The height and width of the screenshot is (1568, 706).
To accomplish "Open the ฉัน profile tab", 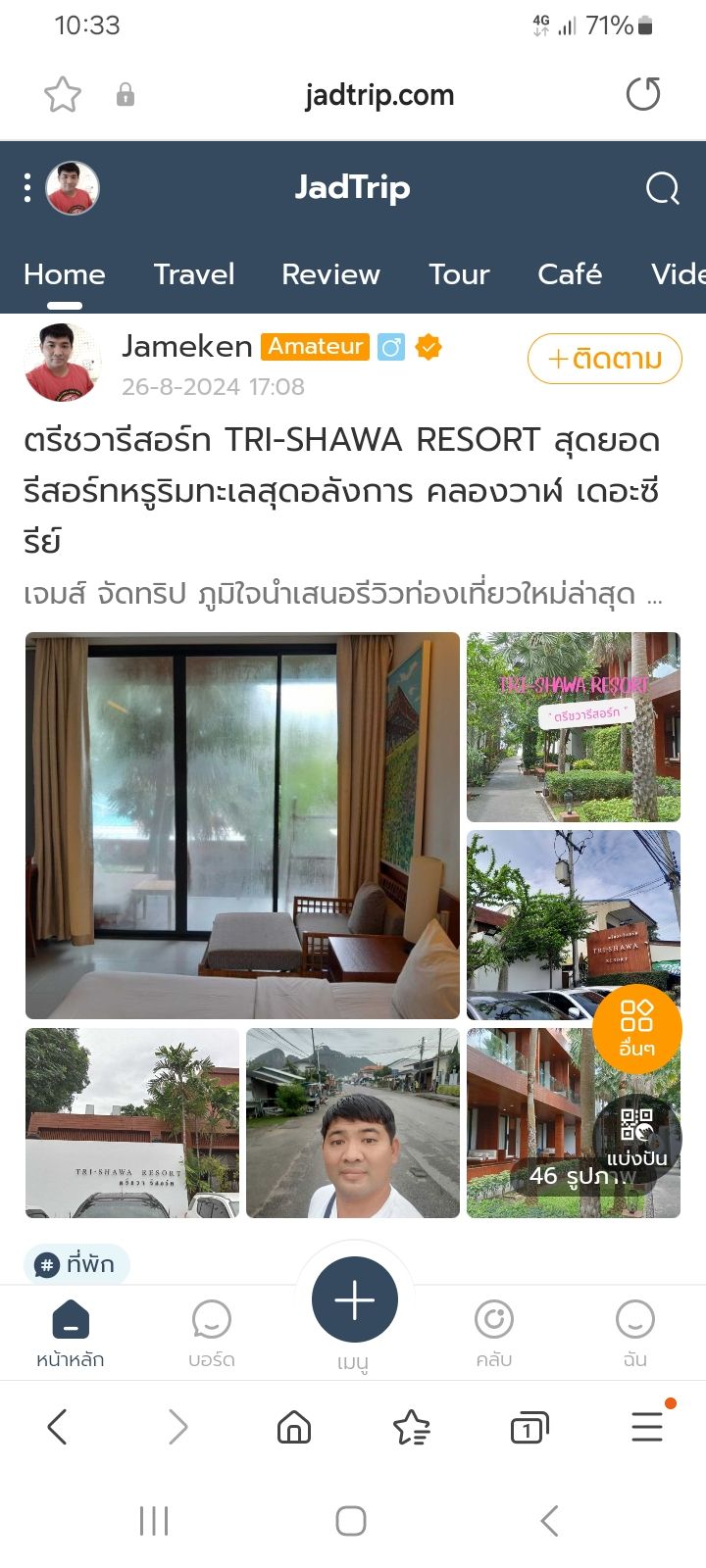I will [635, 1333].
